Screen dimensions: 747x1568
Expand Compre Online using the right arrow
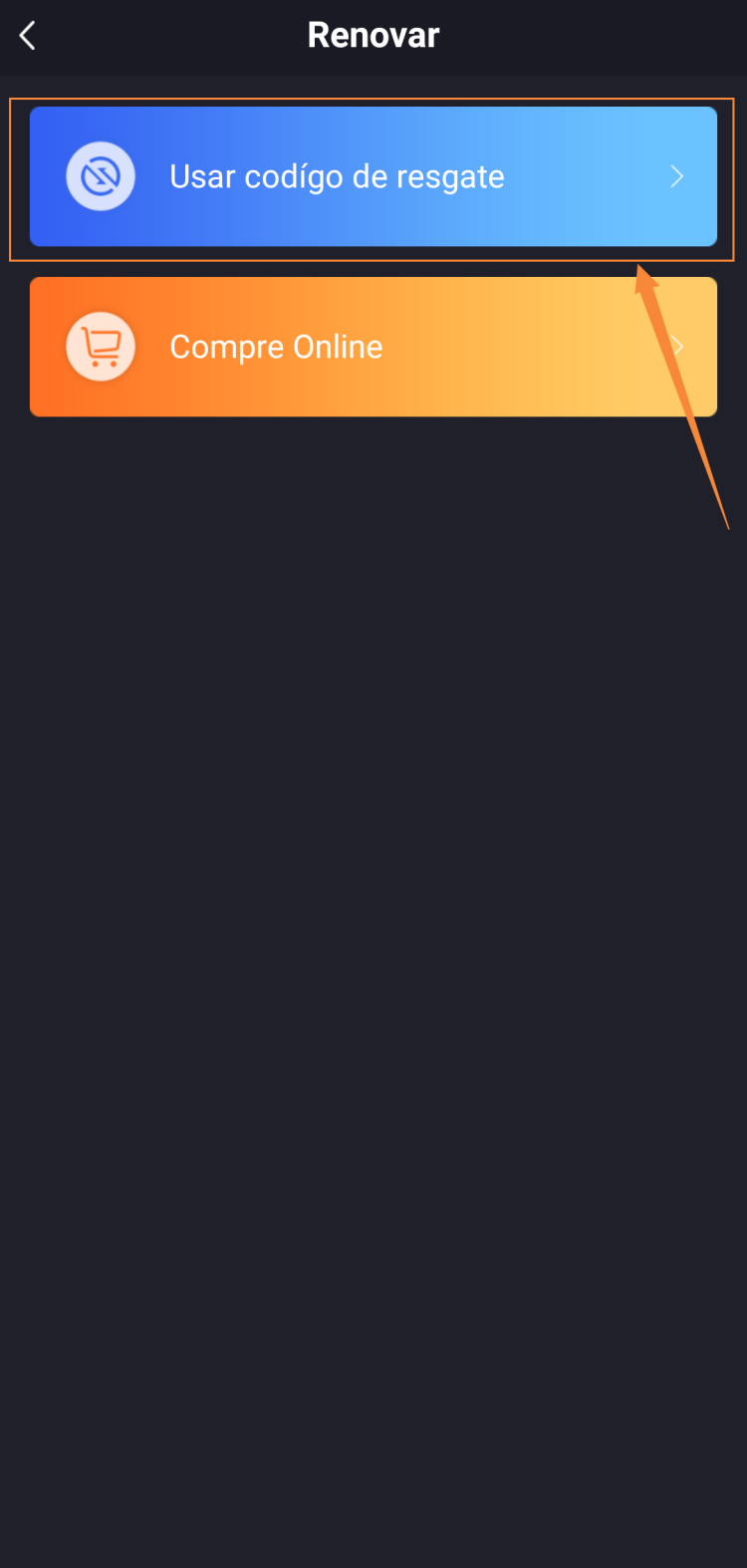(x=678, y=347)
